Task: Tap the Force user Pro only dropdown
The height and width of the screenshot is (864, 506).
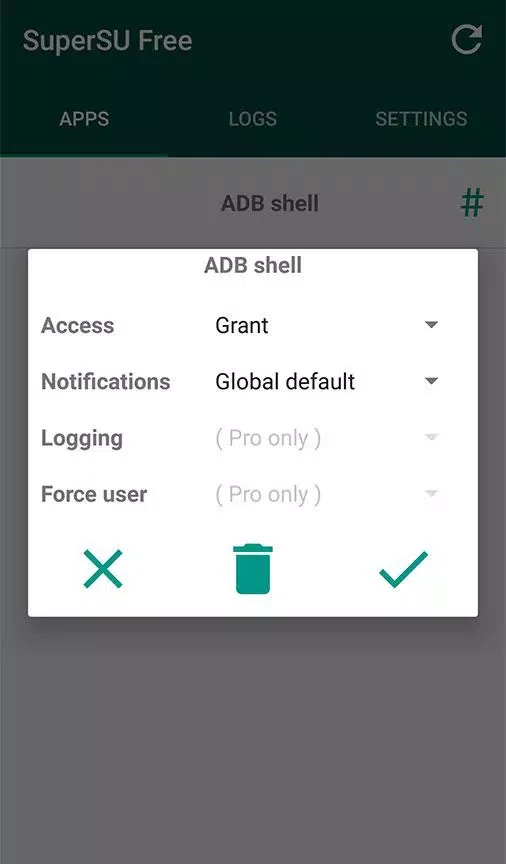Action: pyautogui.click(x=326, y=494)
